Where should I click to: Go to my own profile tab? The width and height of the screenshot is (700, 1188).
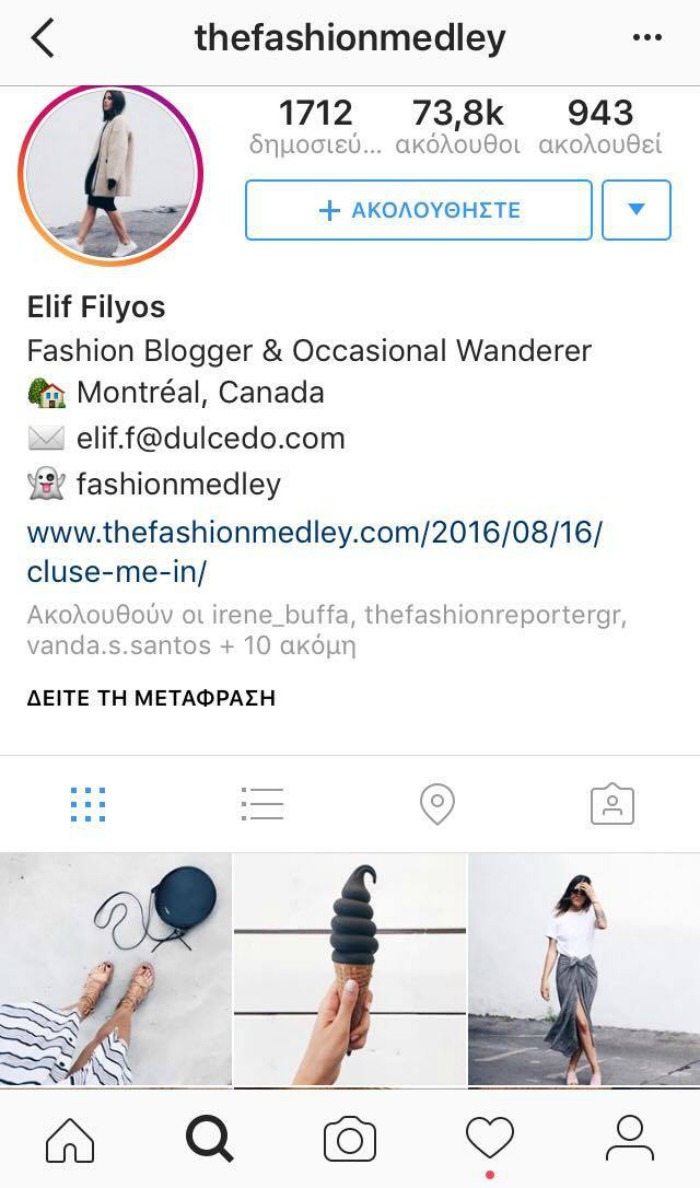pyautogui.click(x=630, y=1140)
